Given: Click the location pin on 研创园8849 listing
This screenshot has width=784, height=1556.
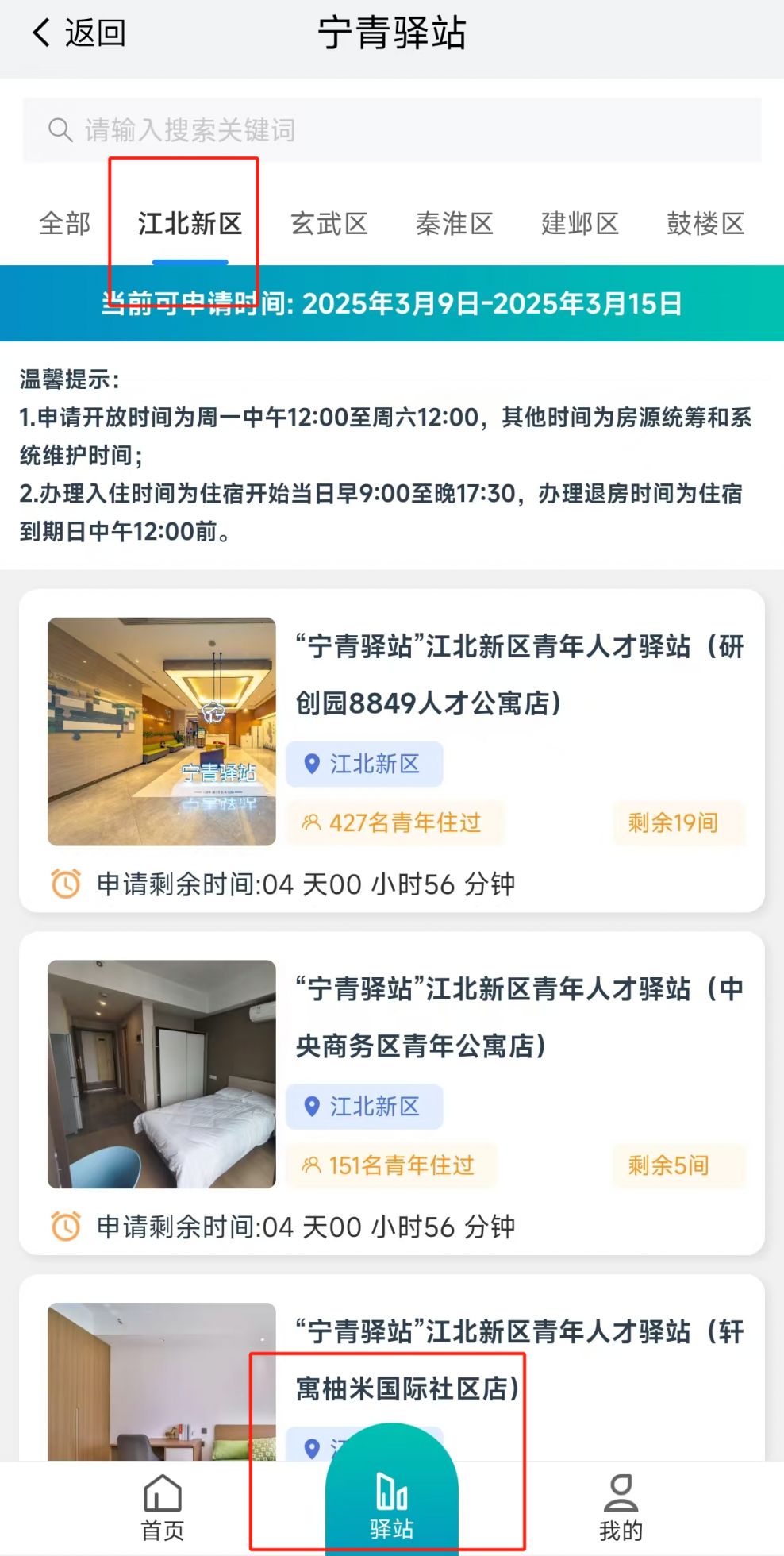Looking at the screenshot, I should (311, 765).
